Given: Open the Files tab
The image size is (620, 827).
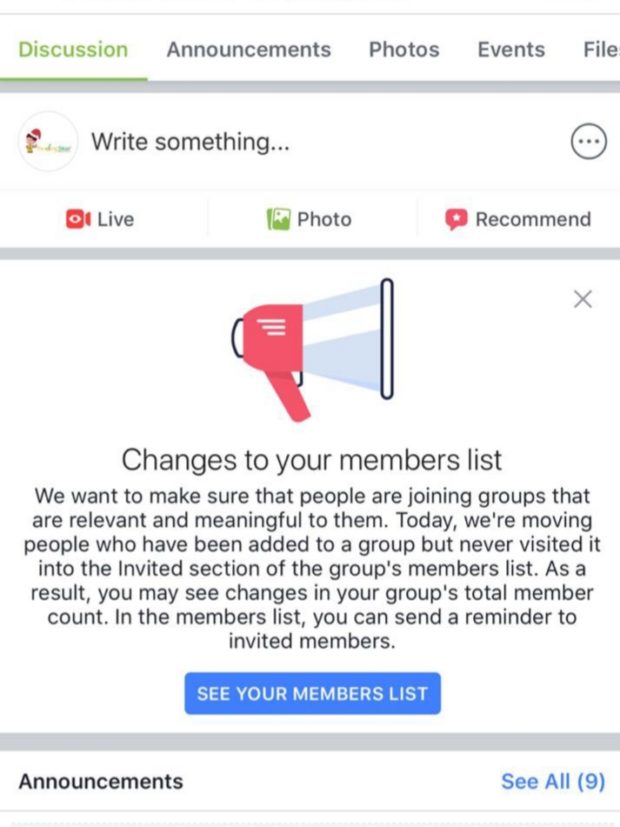Looking at the screenshot, I should [600, 49].
